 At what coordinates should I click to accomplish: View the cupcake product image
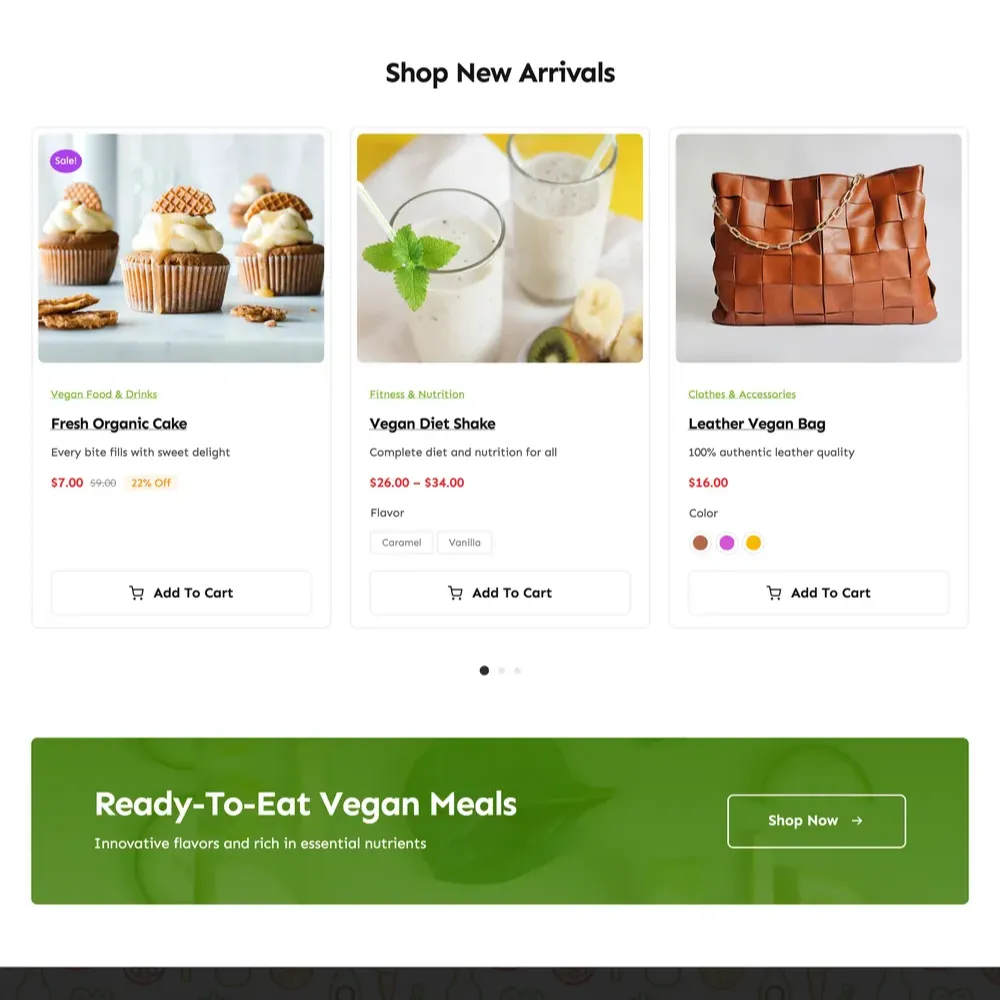181,248
